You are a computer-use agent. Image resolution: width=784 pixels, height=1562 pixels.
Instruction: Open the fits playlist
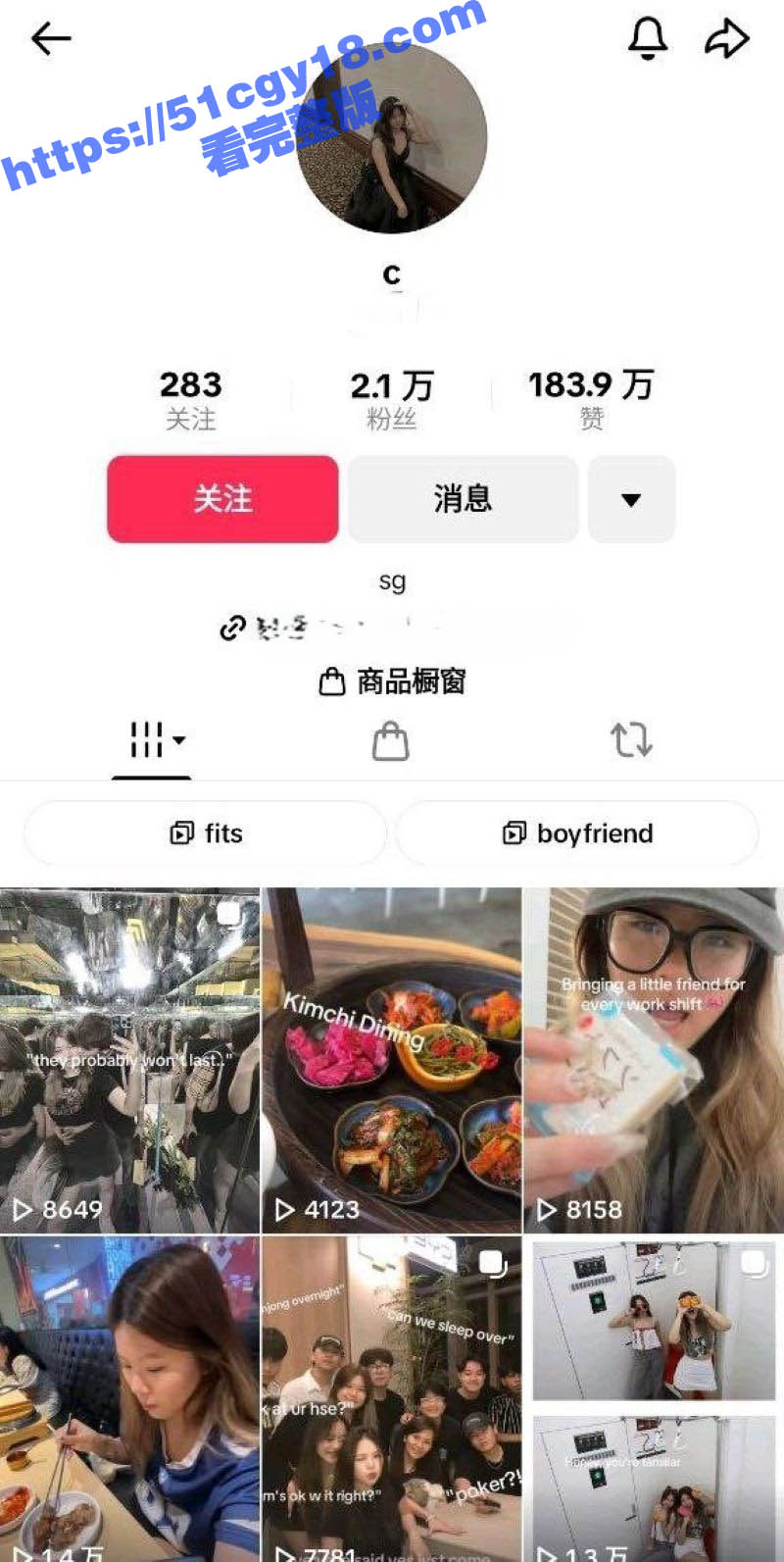(206, 833)
